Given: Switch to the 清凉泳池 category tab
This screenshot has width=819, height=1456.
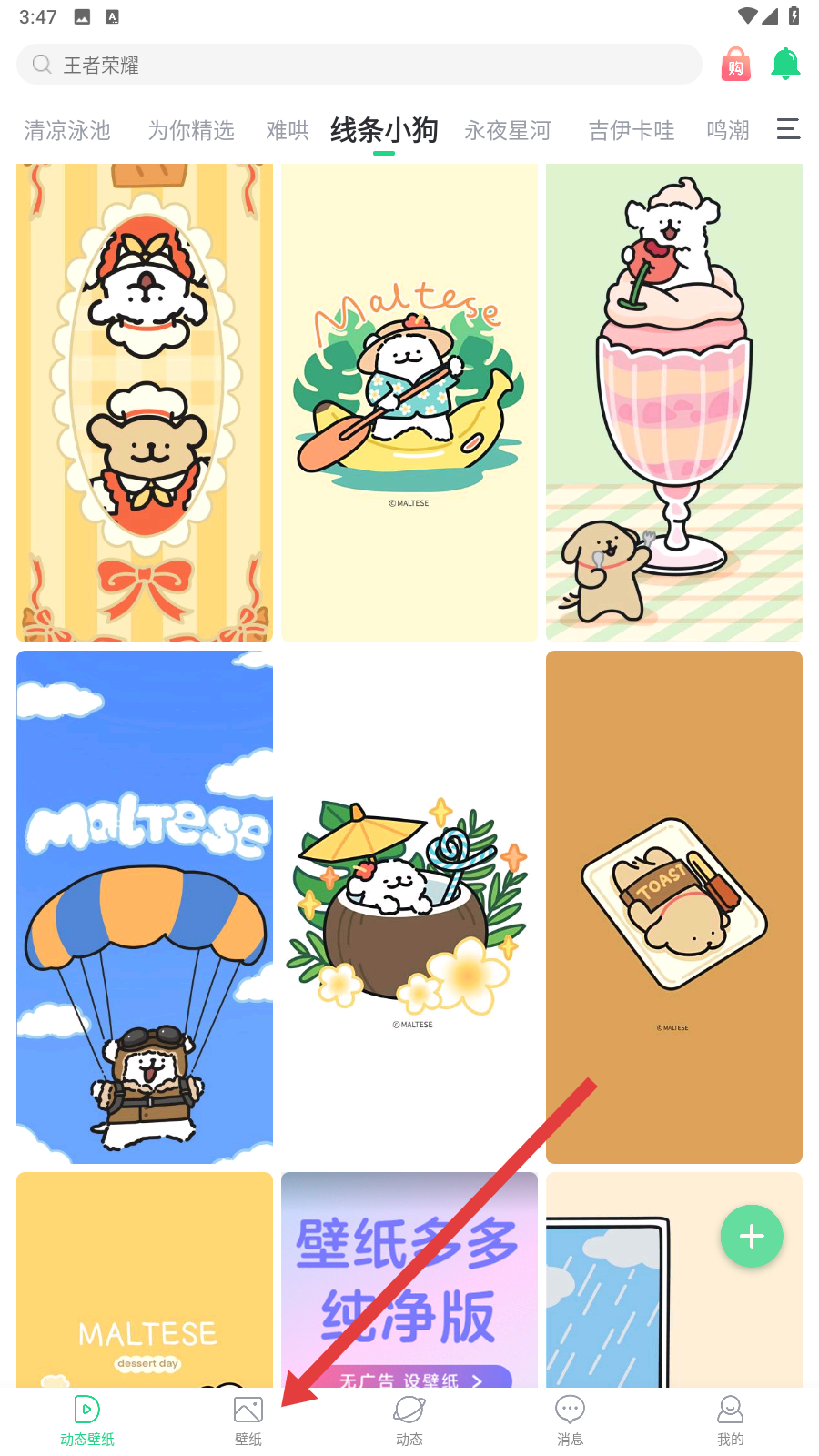Looking at the screenshot, I should tap(67, 131).
